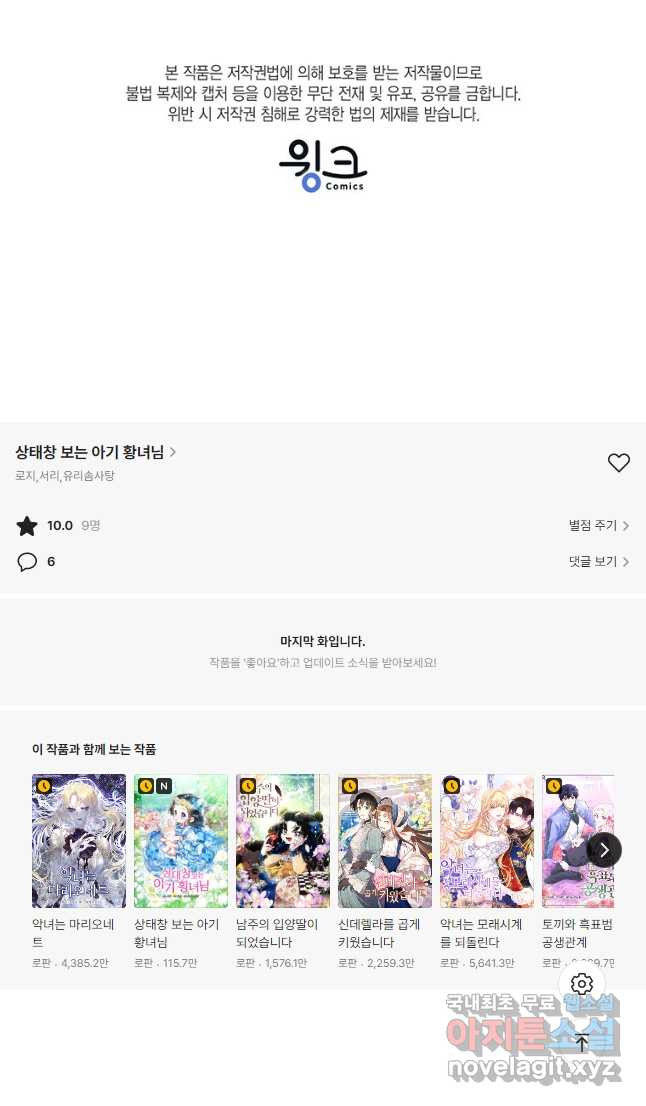The height and width of the screenshot is (1106, 646).
Task: Jump back to top of page
Action: [582, 1043]
